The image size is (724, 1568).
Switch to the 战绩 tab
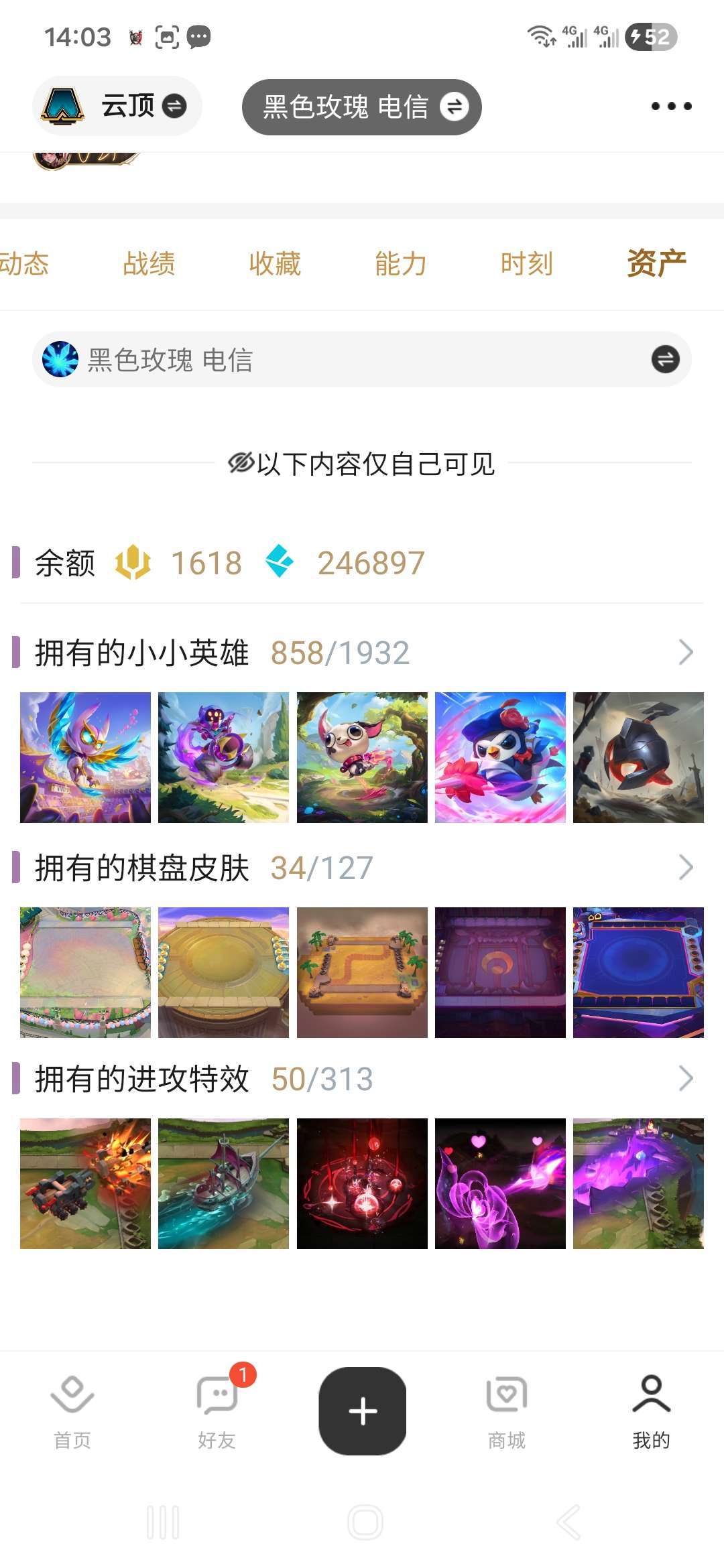click(x=149, y=263)
